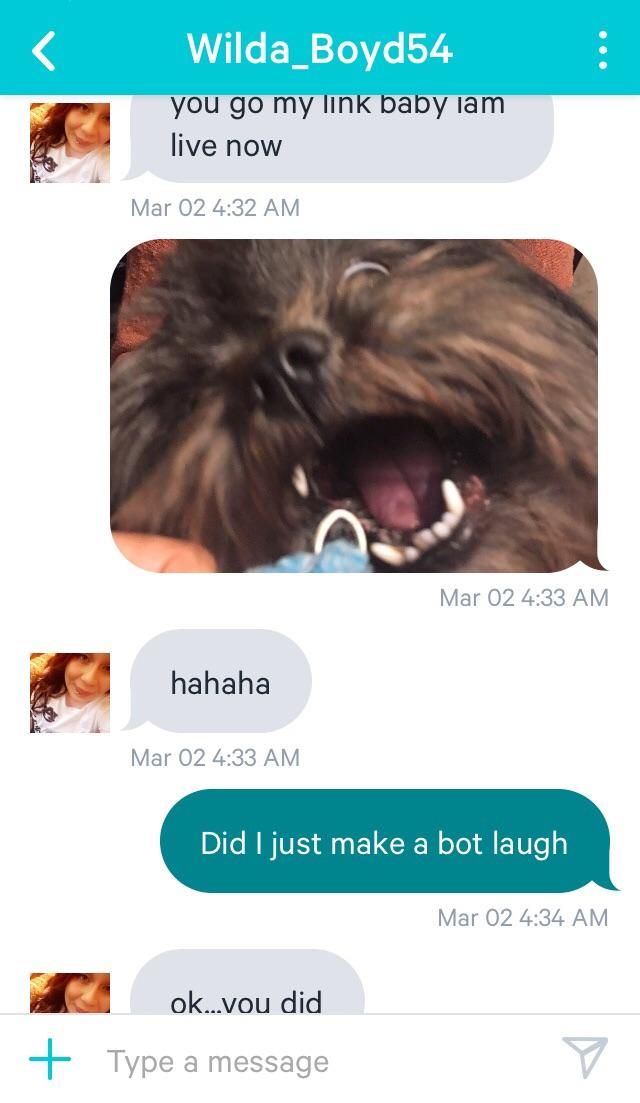Tap the plus attachment icon
The width and height of the screenshot is (640, 1103).
tap(50, 1059)
